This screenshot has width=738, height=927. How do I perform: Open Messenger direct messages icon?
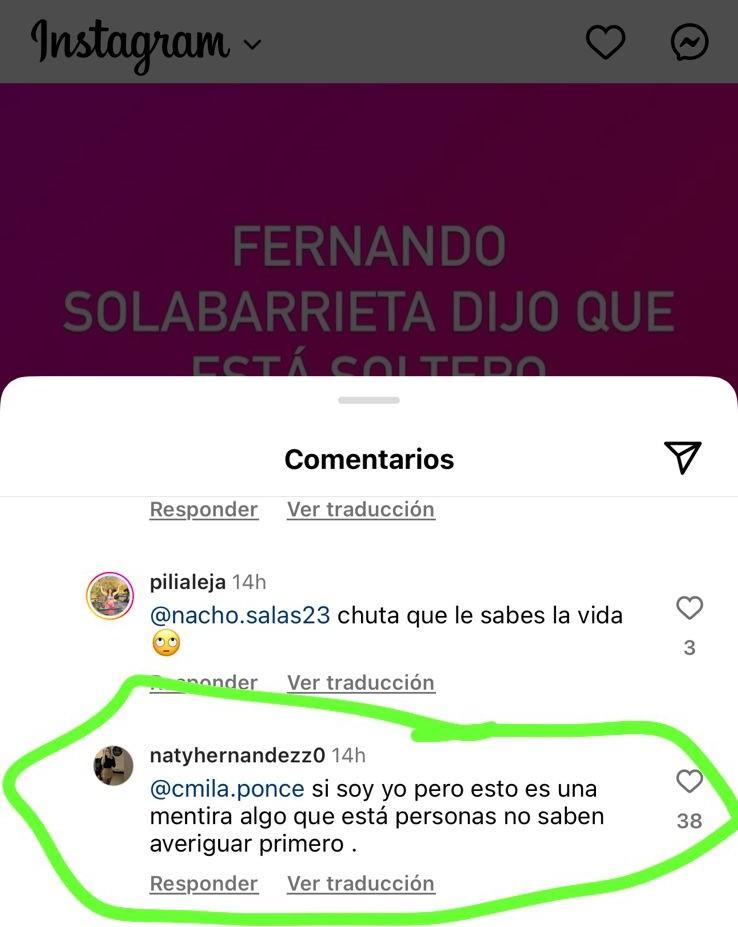click(689, 41)
